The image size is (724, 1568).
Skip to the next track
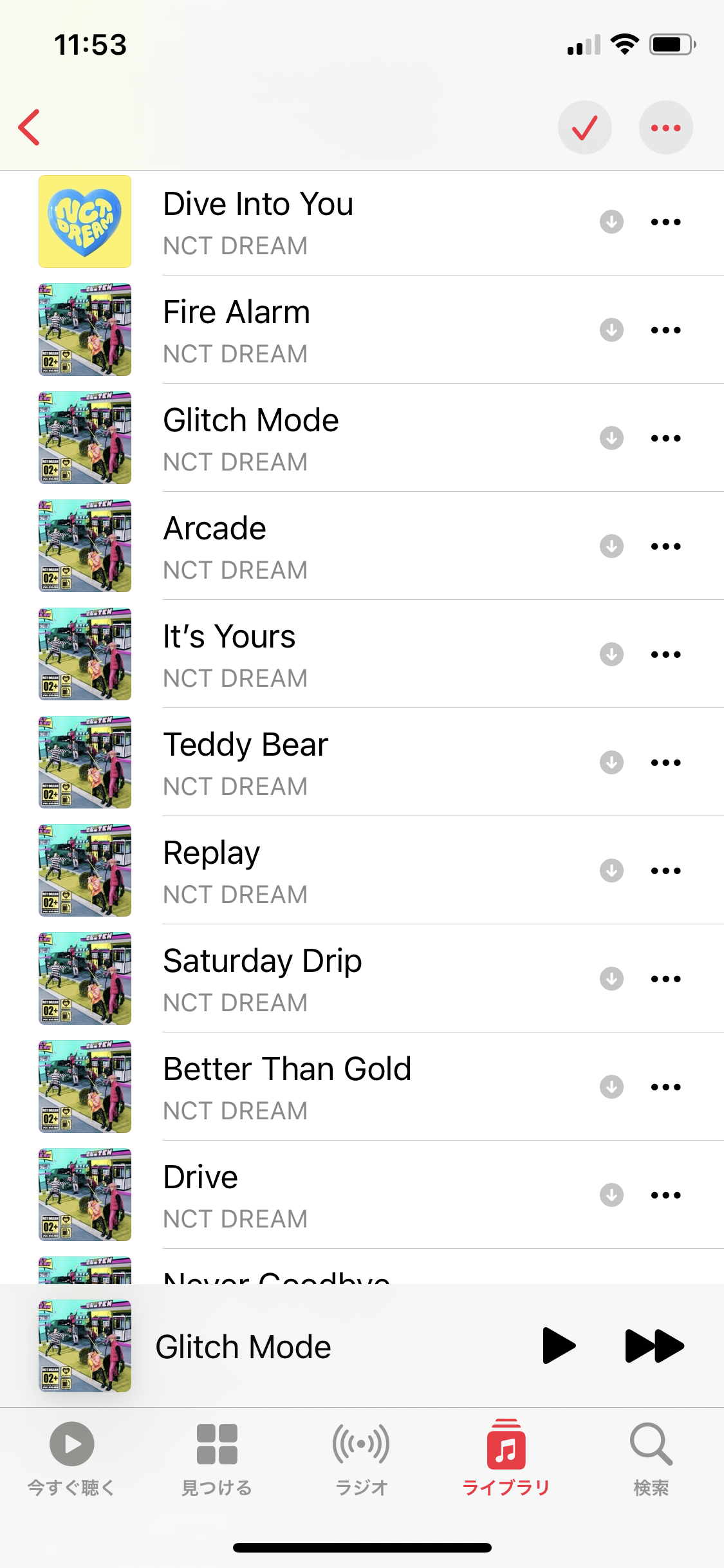654,1345
